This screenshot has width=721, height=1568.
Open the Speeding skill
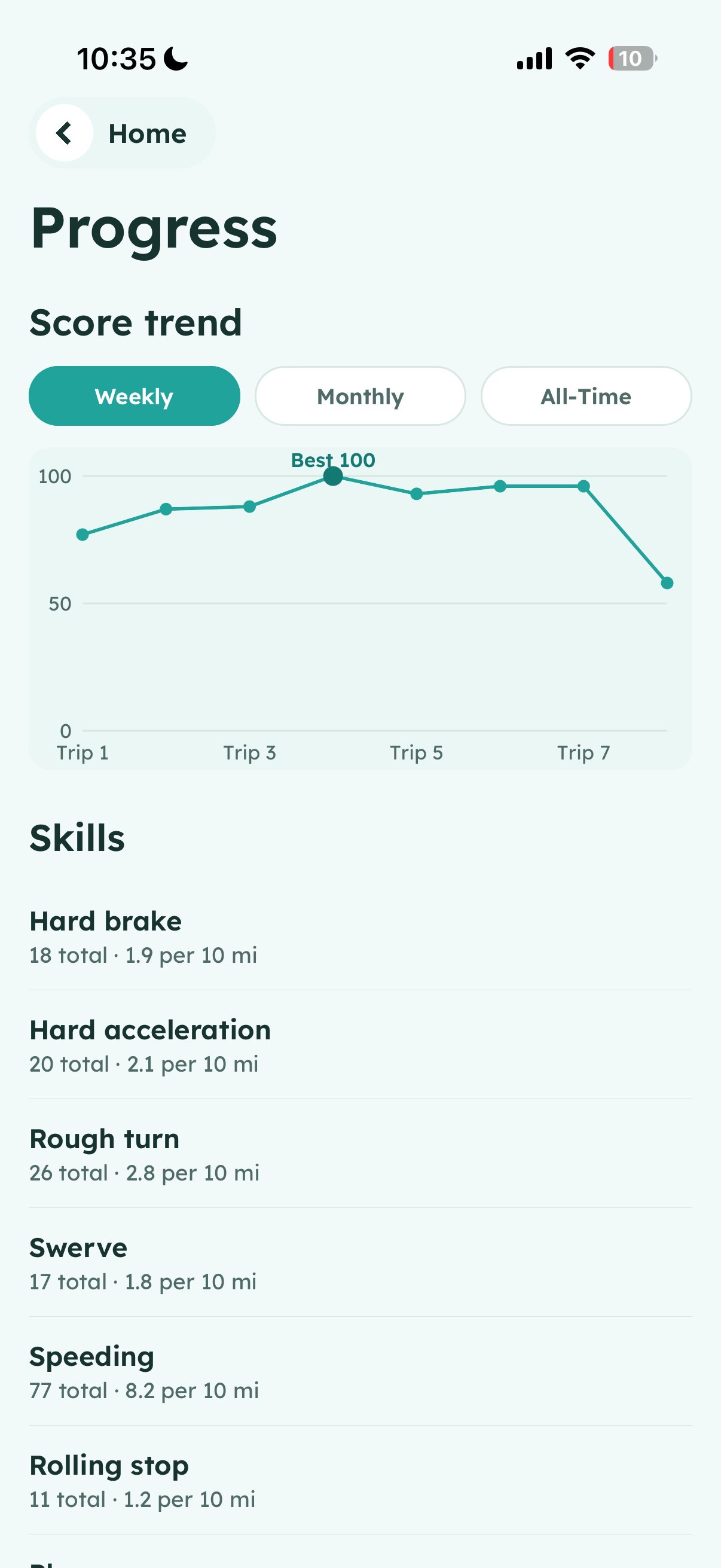(x=360, y=1372)
